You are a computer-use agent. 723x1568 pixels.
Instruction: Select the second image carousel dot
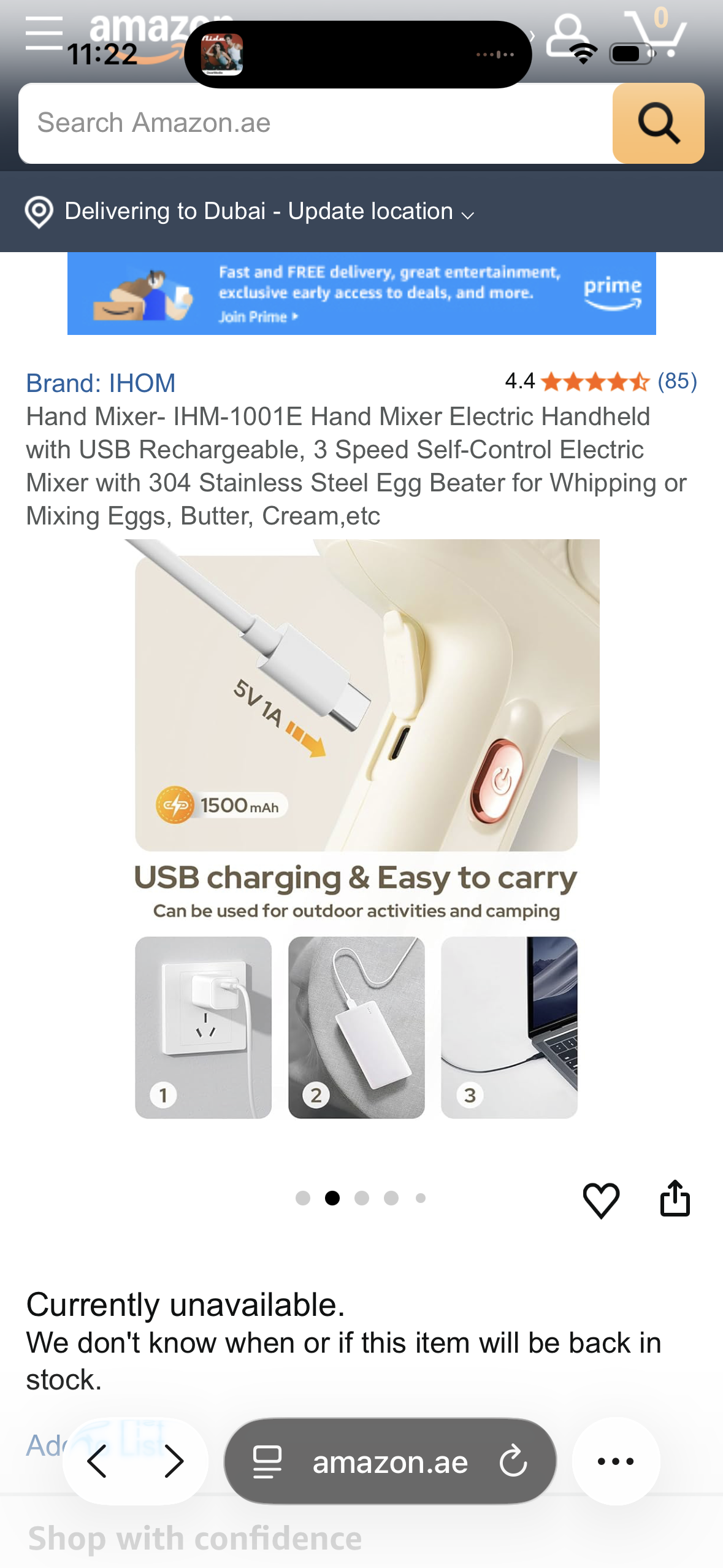point(333,1198)
